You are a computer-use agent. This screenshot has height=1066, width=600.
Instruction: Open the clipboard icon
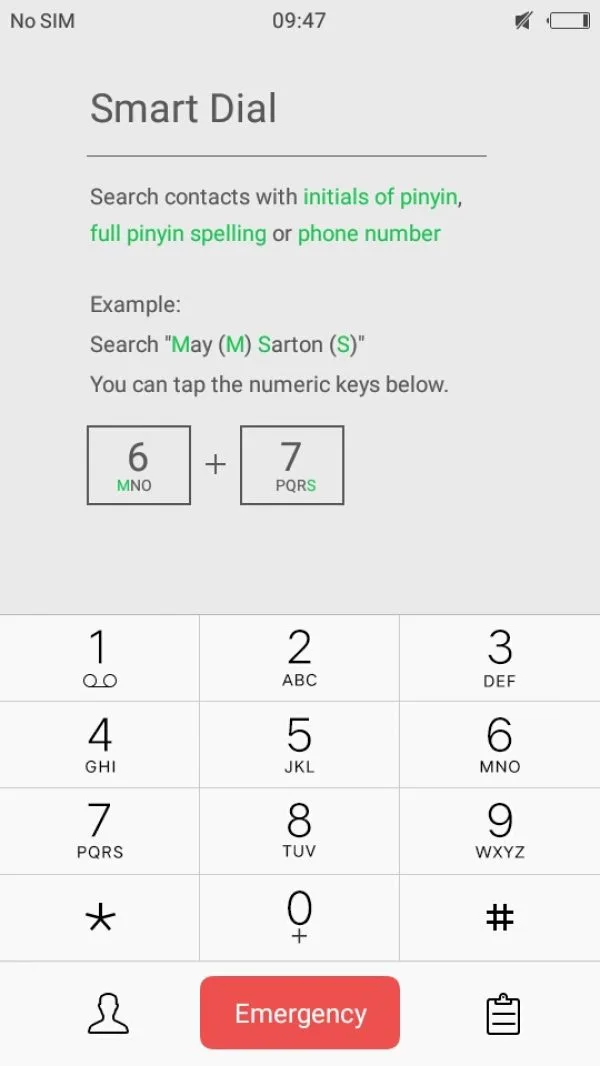(504, 1014)
